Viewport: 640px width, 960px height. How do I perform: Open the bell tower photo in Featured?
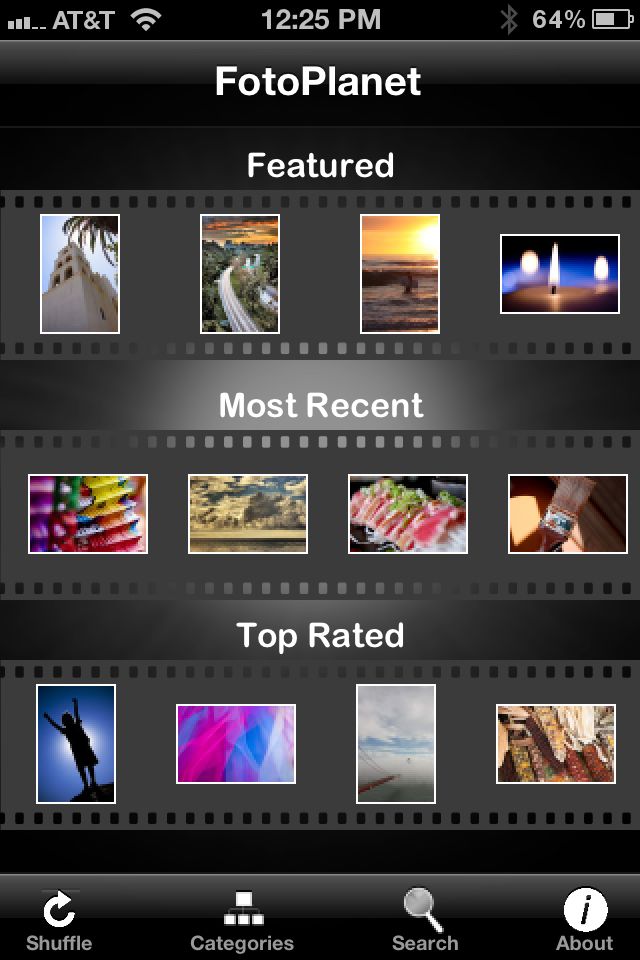click(80, 274)
